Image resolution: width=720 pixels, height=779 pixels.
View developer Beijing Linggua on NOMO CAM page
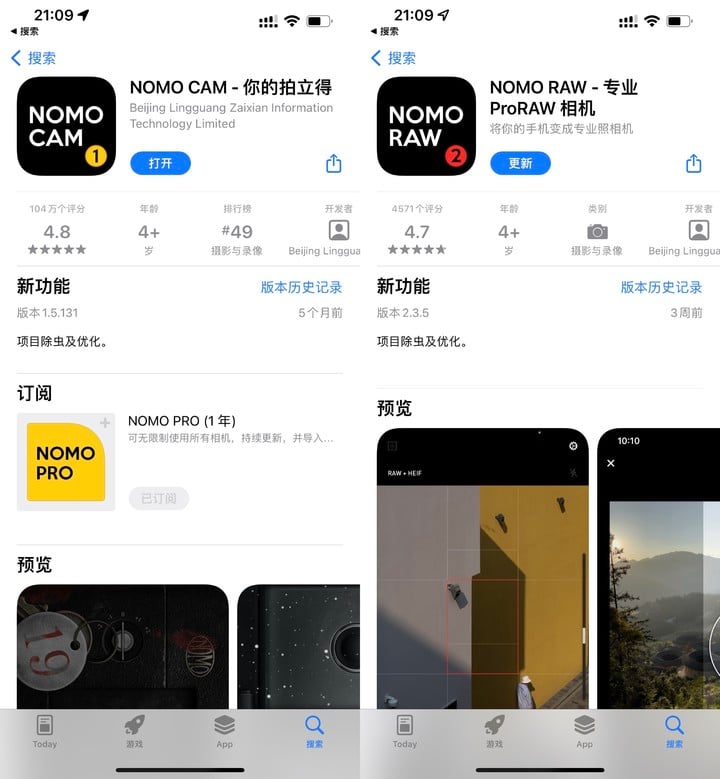pyautogui.click(x=324, y=232)
